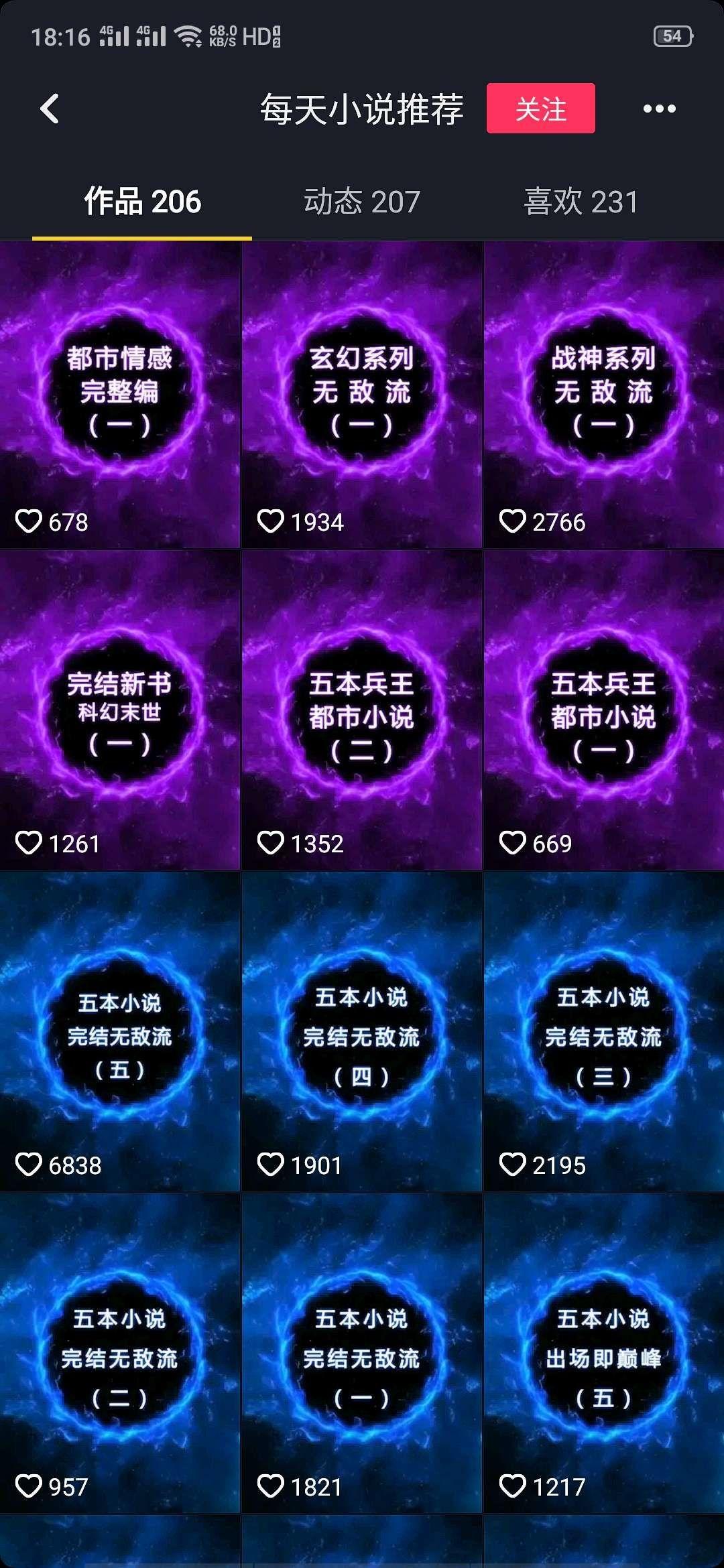
Task: Open the 都市情感 完整编（一）video
Action: tap(120, 394)
